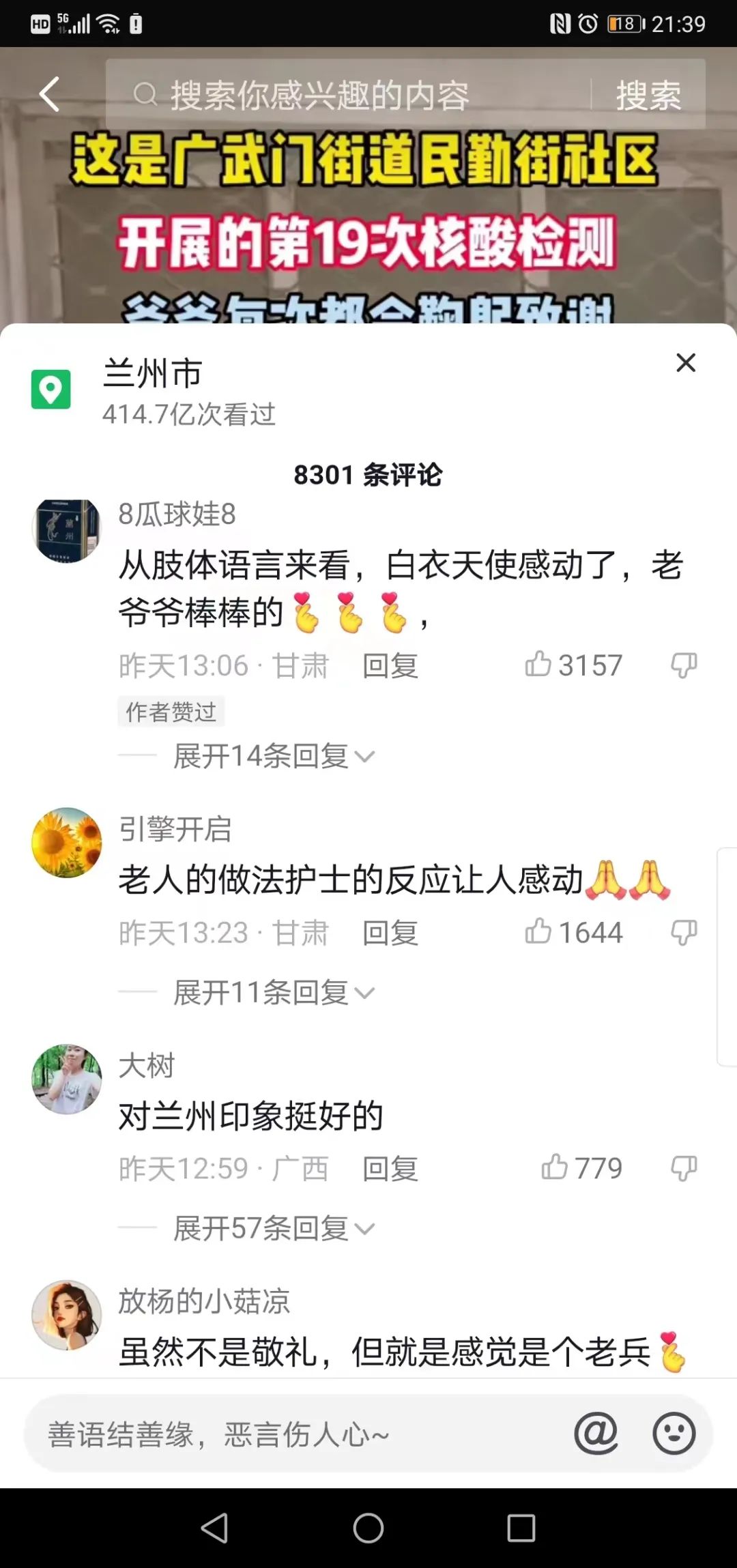Open the emoji picker
The width and height of the screenshot is (737, 1568).
pos(674,1433)
